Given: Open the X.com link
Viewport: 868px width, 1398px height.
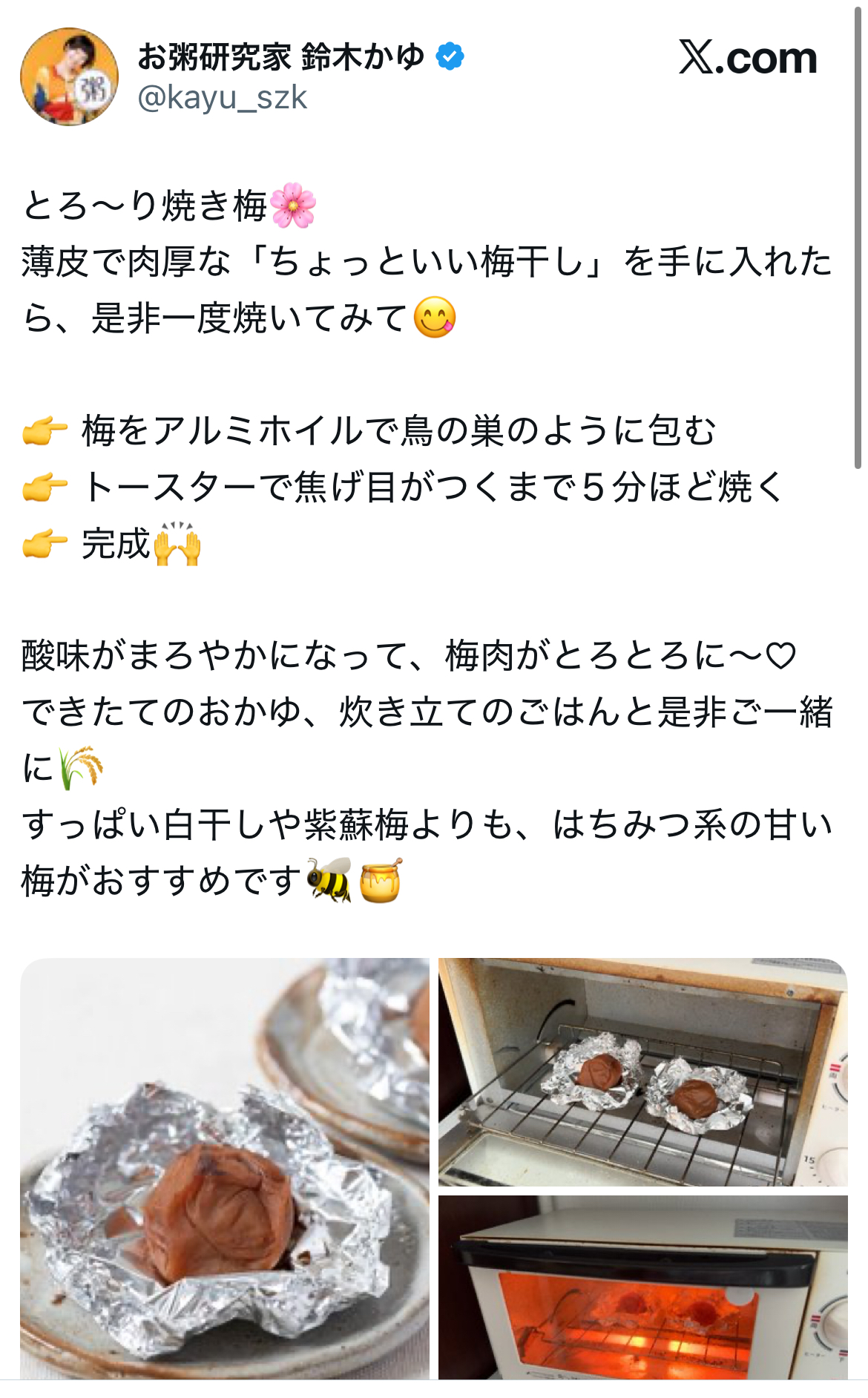Looking at the screenshot, I should coord(747,58).
